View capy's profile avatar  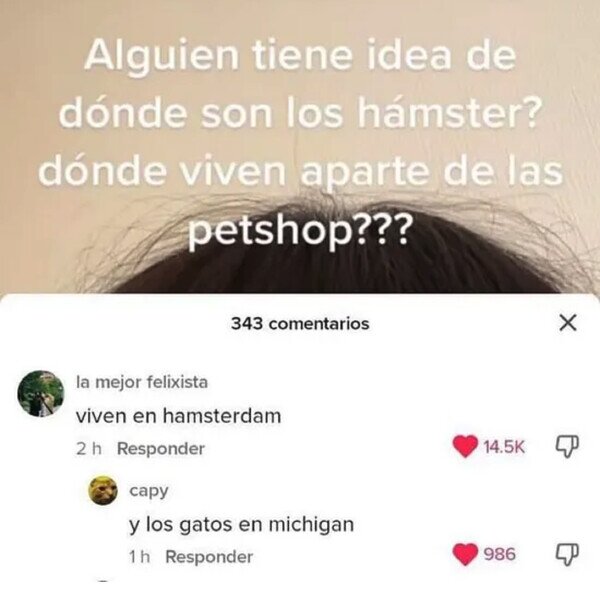tap(104, 490)
